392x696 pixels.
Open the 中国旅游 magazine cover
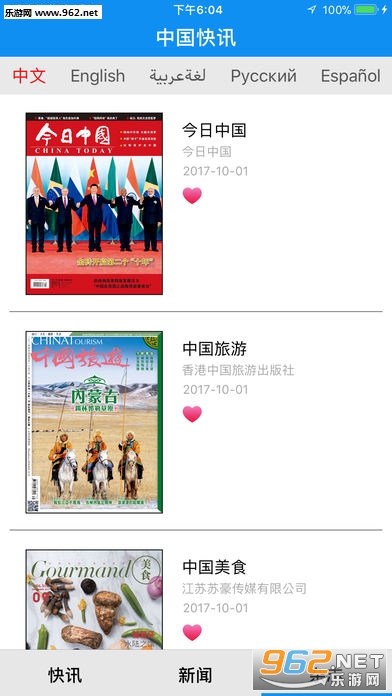click(94, 422)
